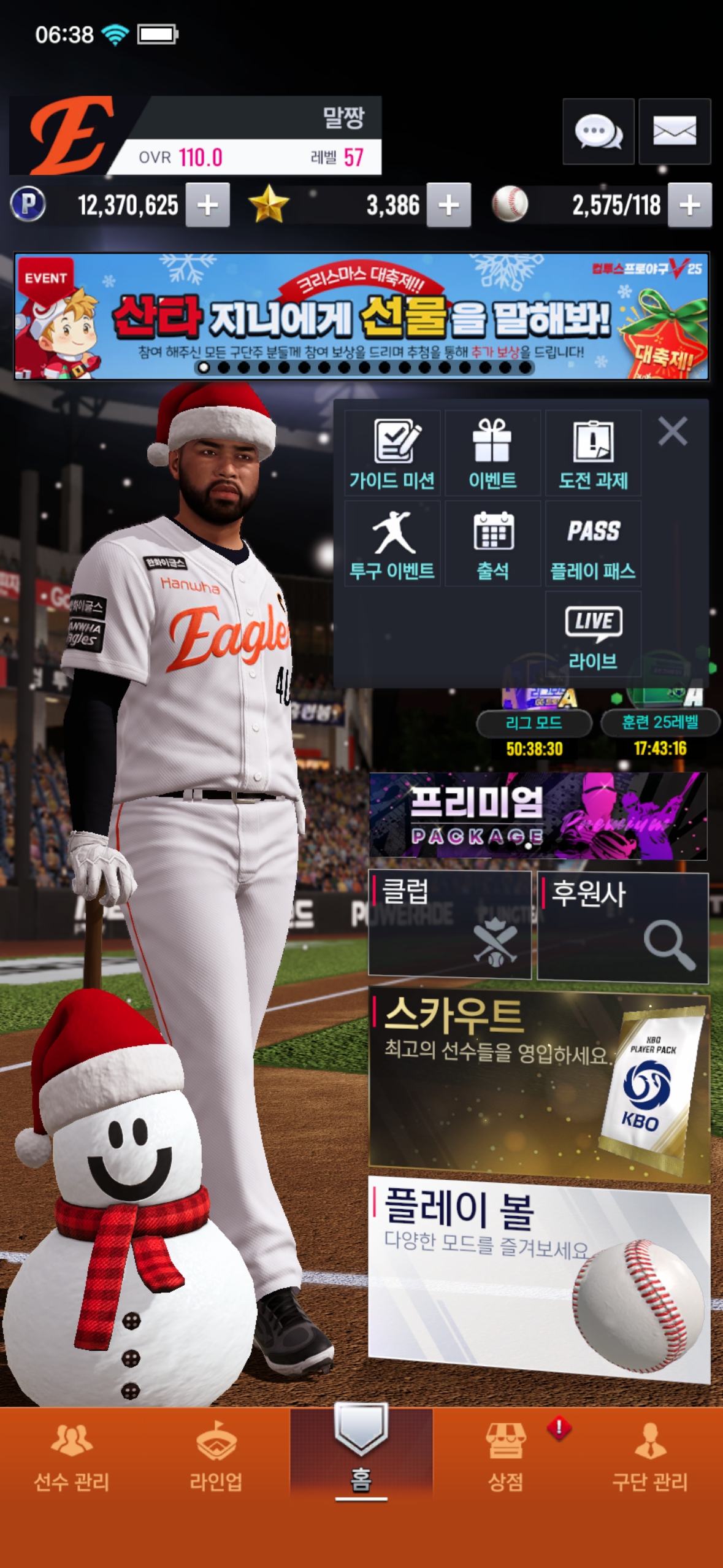The width and height of the screenshot is (723, 1568).
Task: Add more baseballs with plus button
Action: click(x=689, y=205)
